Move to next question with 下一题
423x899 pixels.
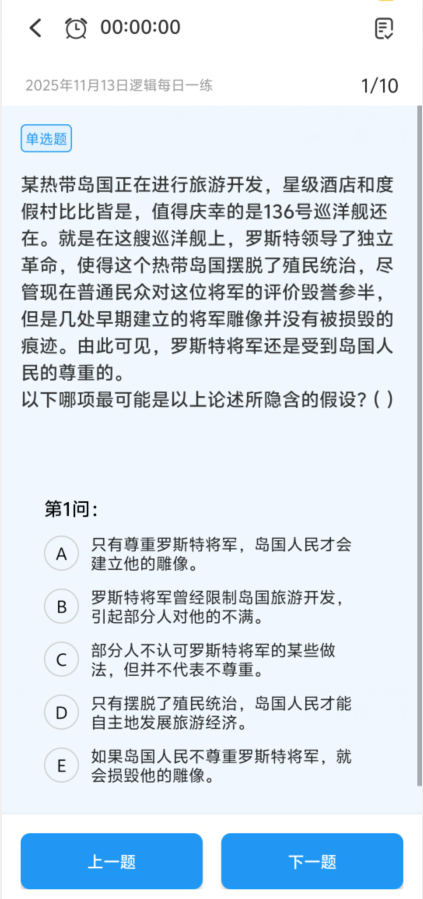pos(312,861)
